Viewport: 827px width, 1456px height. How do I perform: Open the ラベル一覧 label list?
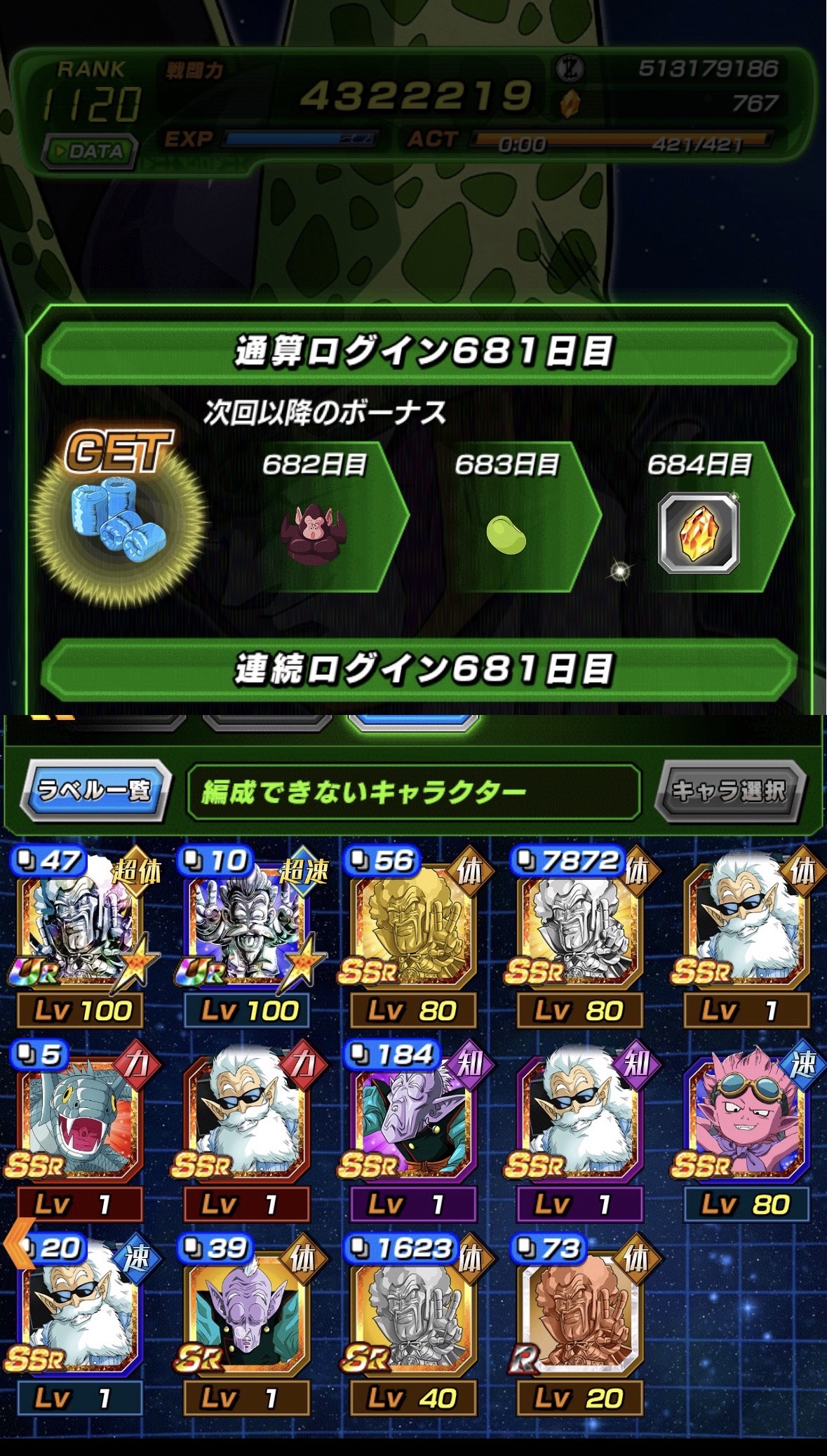click(95, 791)
